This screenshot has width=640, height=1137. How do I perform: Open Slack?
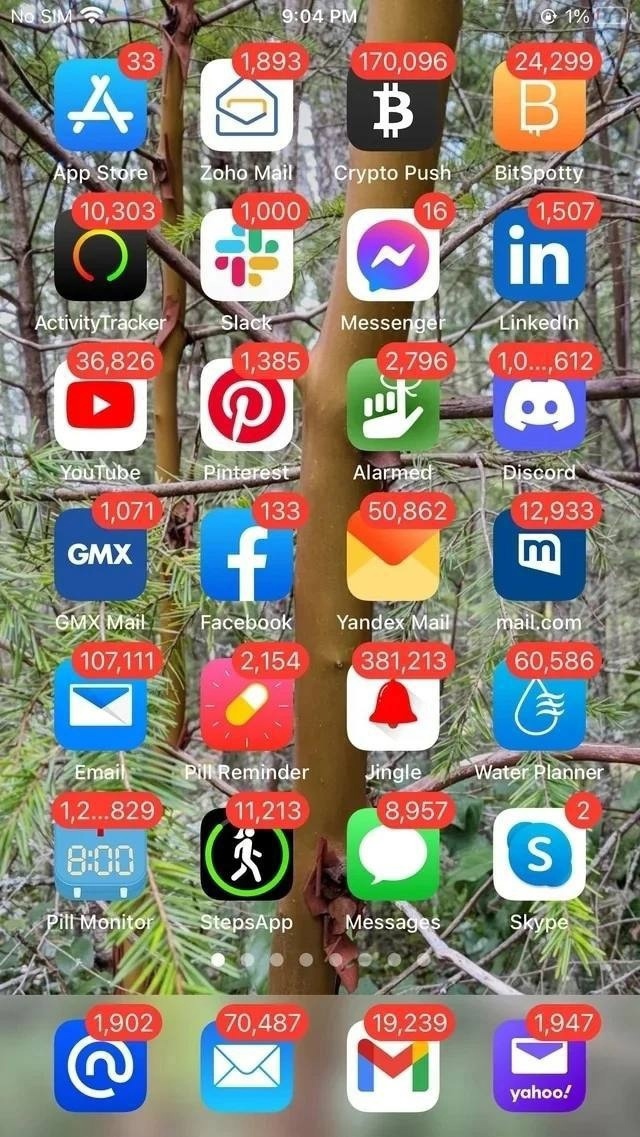246,255
